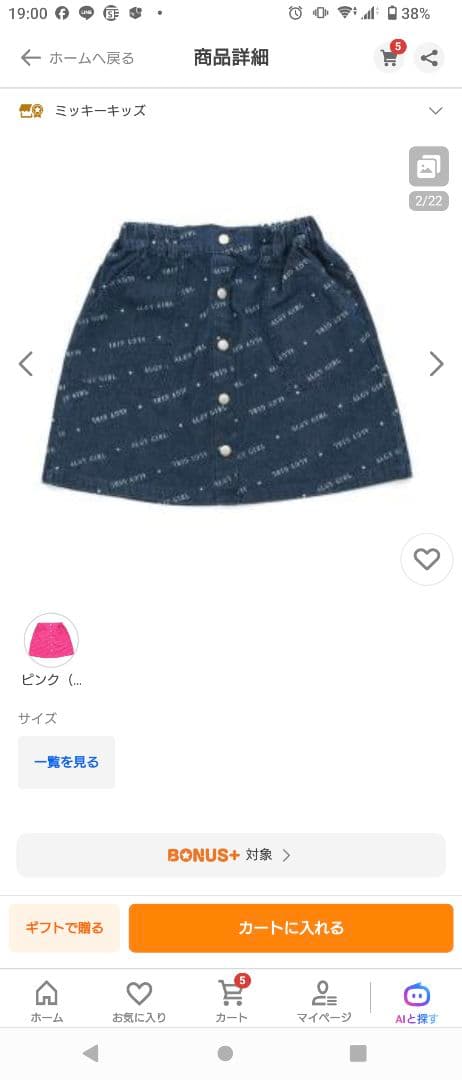Tap ギフトで贈る to send as gift
This screenshot has height=1080, width=462.
coord(64,928)
